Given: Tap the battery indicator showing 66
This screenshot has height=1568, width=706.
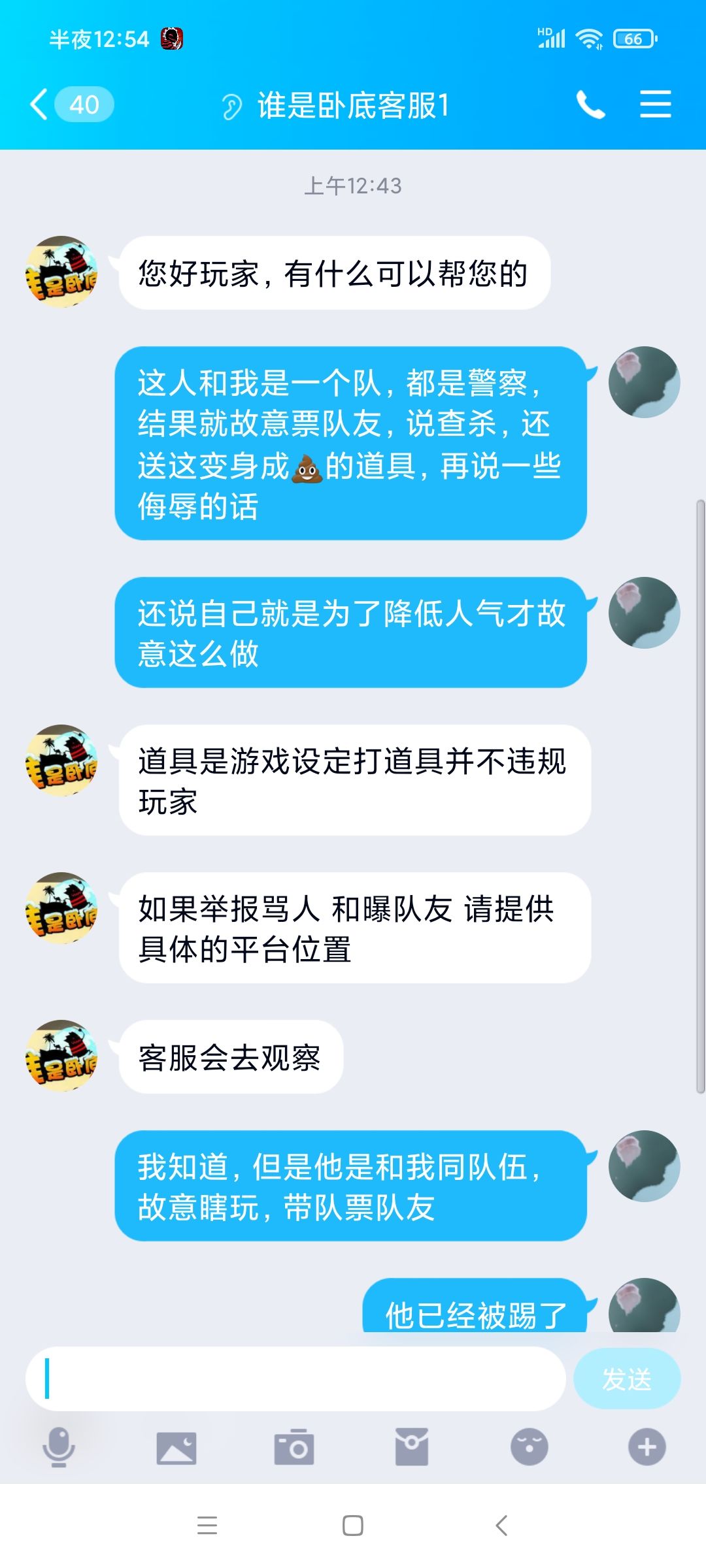Looking at the screenshot, I should pos(632,38).
